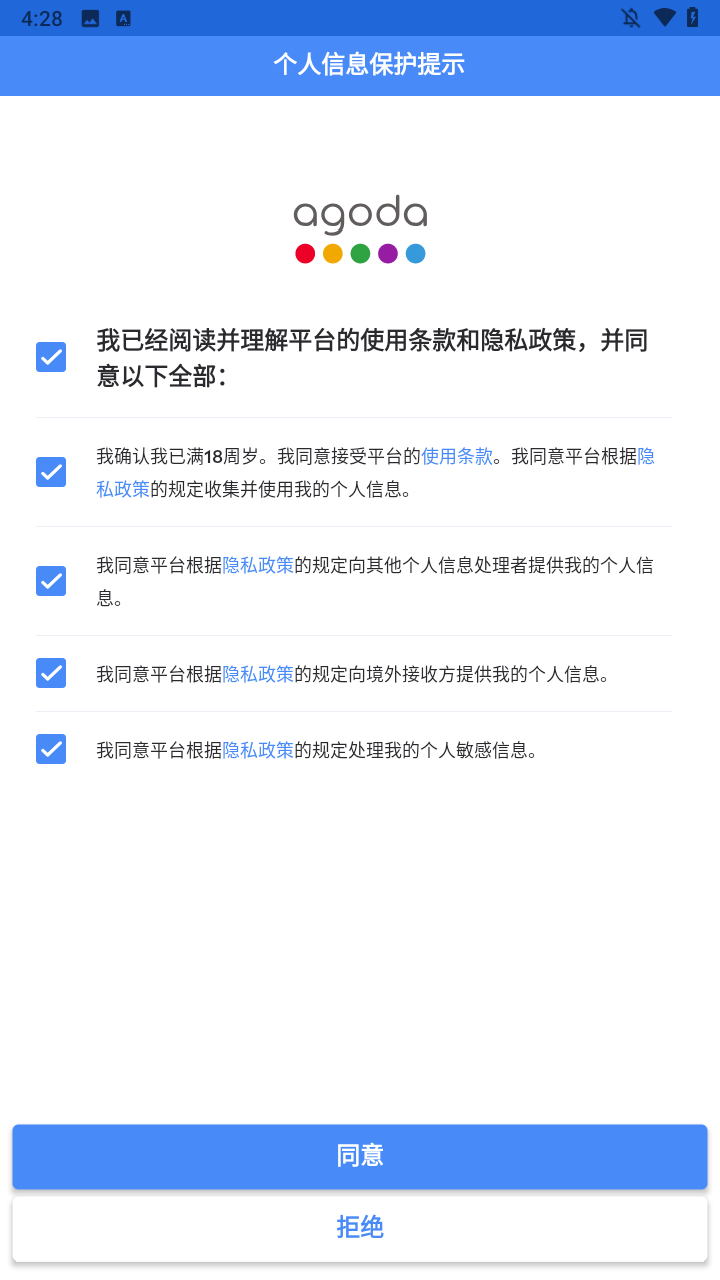Click the boxed A icon in the status bar
Screen dimensions: 720x1280
click(123, 17)
